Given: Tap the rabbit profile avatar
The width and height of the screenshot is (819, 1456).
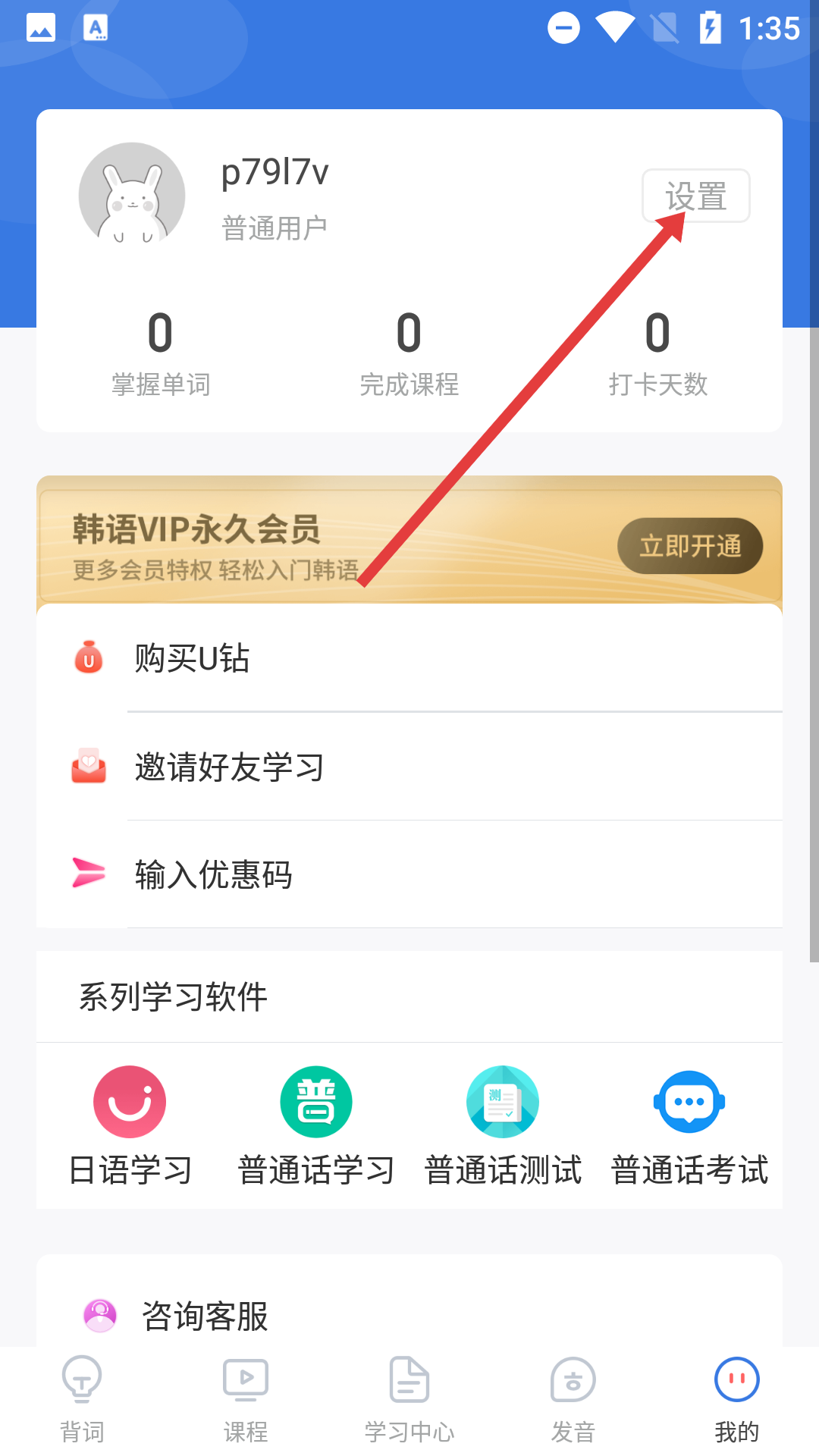Looking at the screenshot, I should pyautogui.click(x=132, y=196).
